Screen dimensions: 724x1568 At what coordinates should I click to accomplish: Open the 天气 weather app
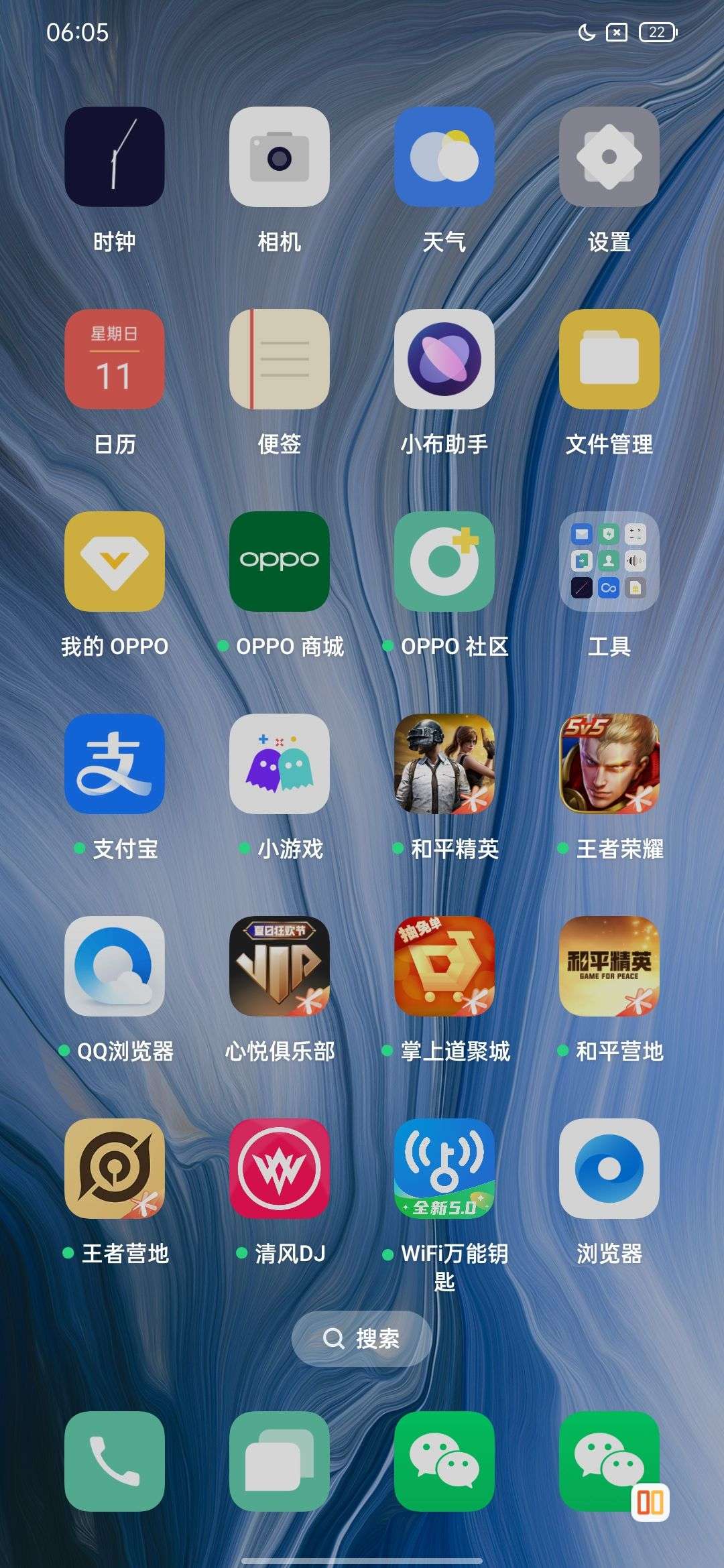click(x=444, y=157)
